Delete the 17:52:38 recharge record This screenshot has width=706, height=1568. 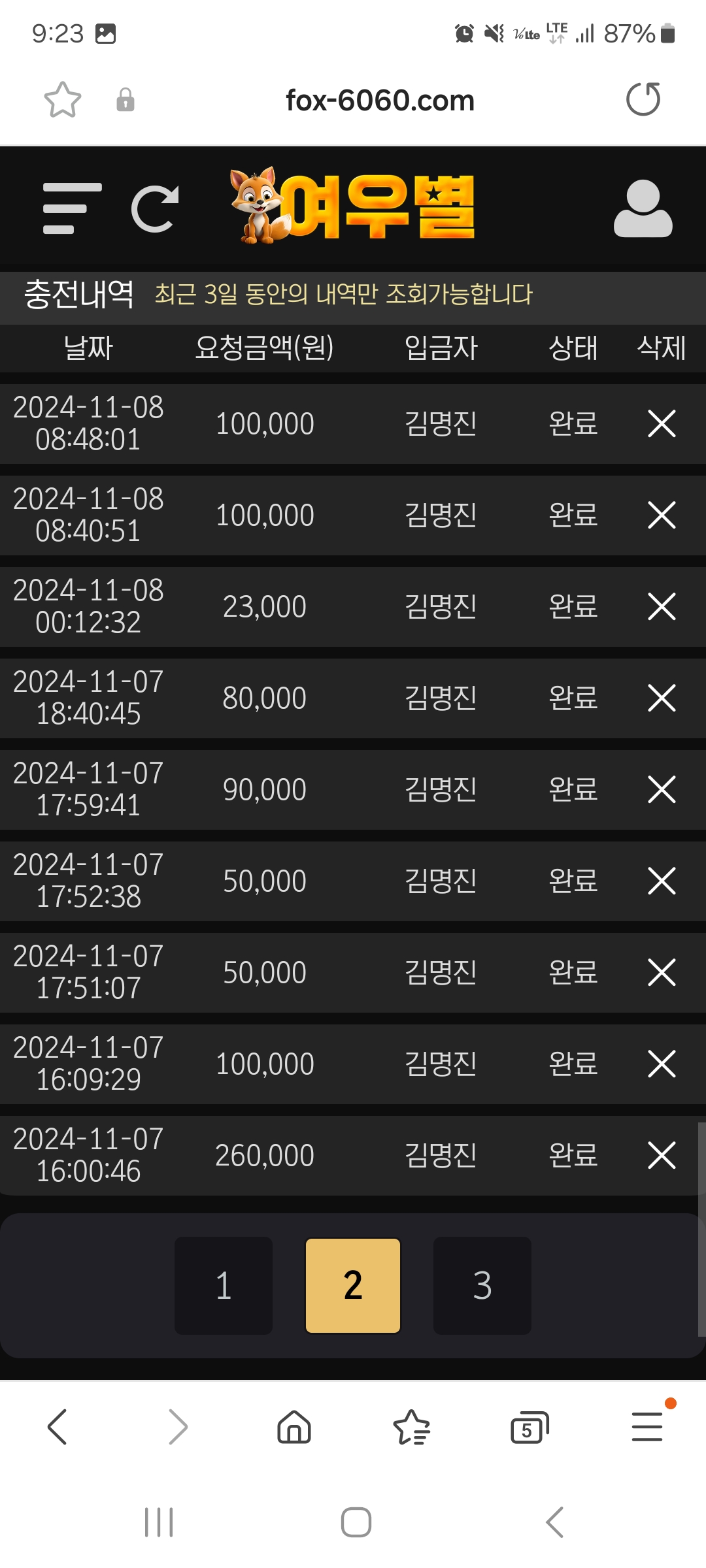click(x=661, y=881)
